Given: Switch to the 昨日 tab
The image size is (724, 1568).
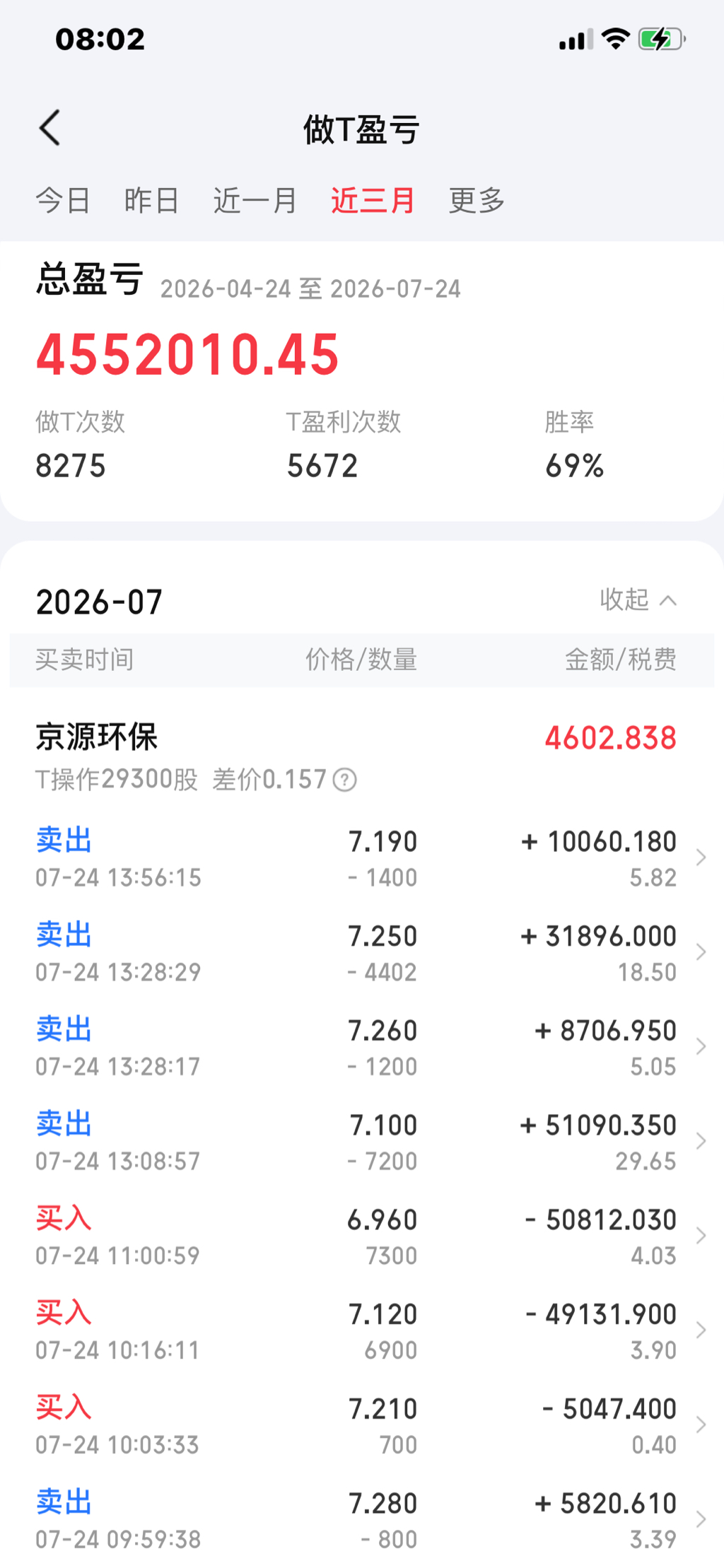Looking at the screenshot, I should tap(151, 200).
